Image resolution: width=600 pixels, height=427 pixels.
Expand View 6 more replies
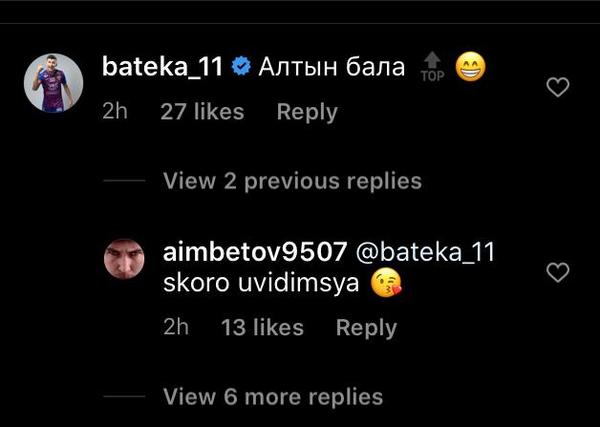point(273,397)
